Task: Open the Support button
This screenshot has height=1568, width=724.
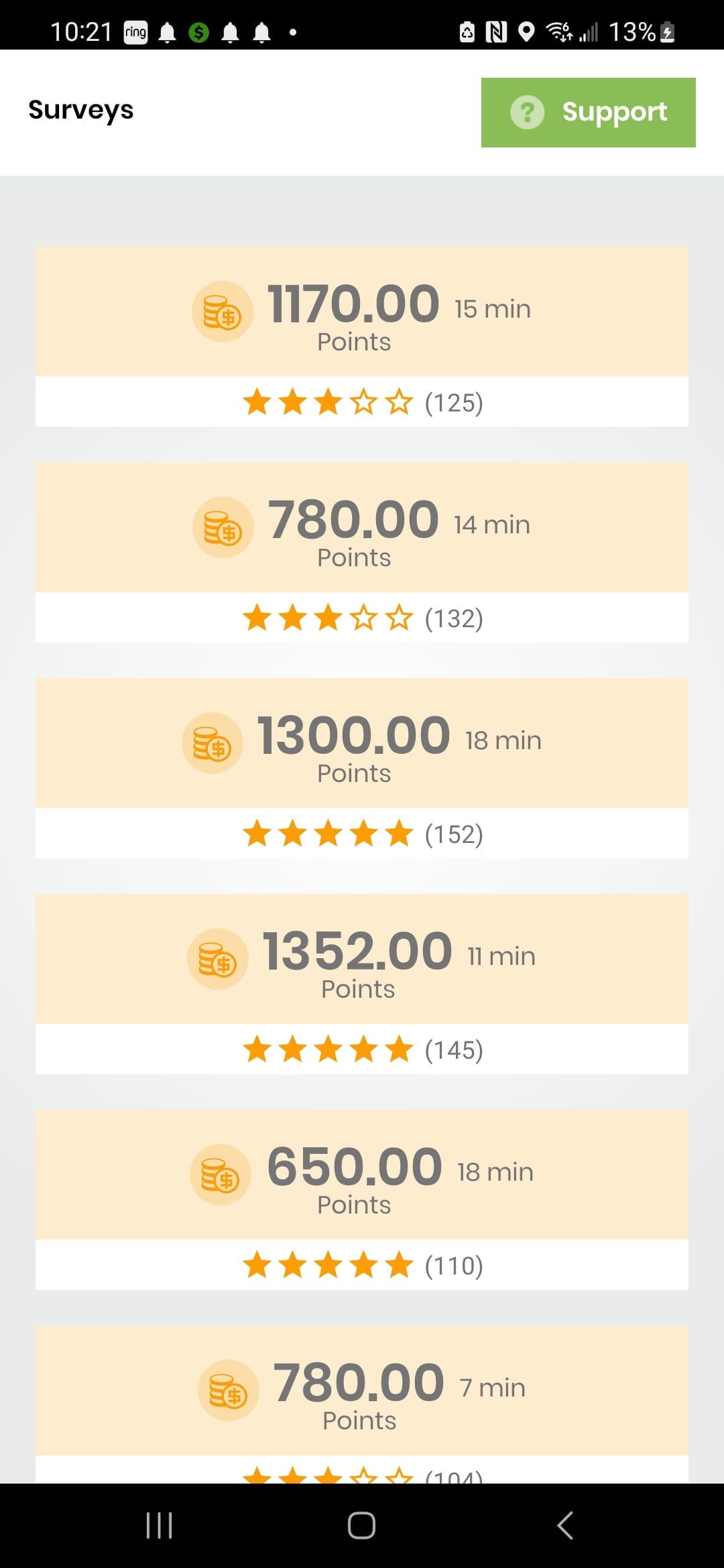Action: 588,113
